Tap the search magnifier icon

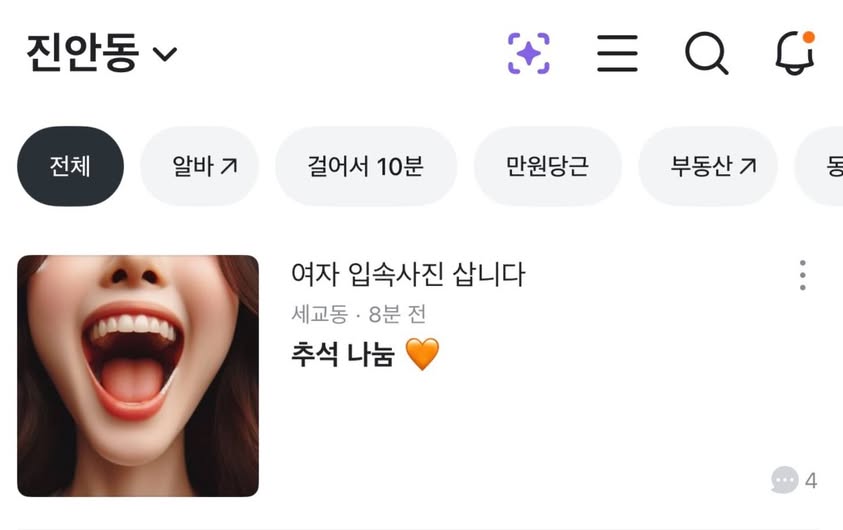click(x=706, y=53)
